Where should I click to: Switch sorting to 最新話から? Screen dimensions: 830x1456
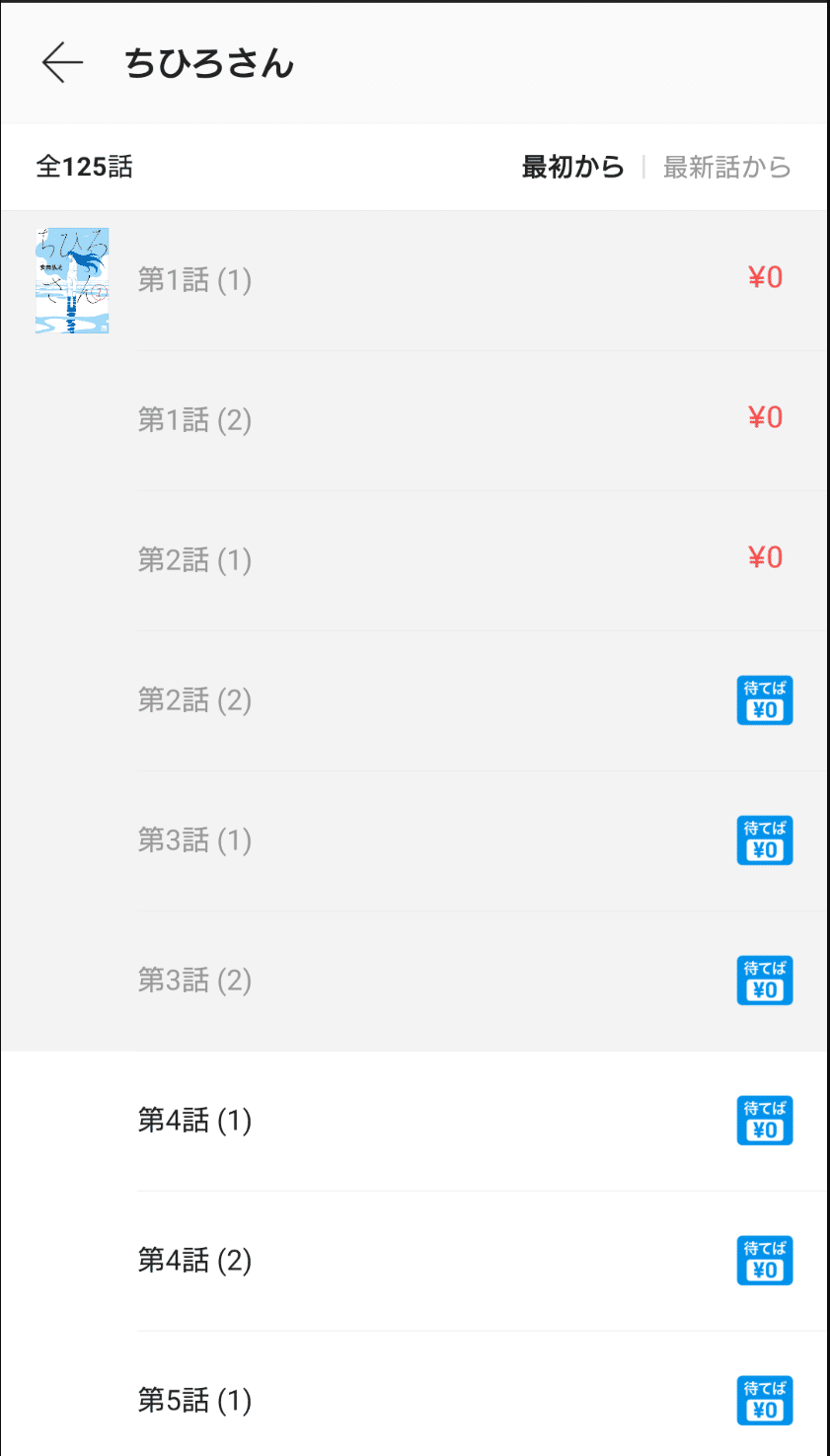click(727, 167)
